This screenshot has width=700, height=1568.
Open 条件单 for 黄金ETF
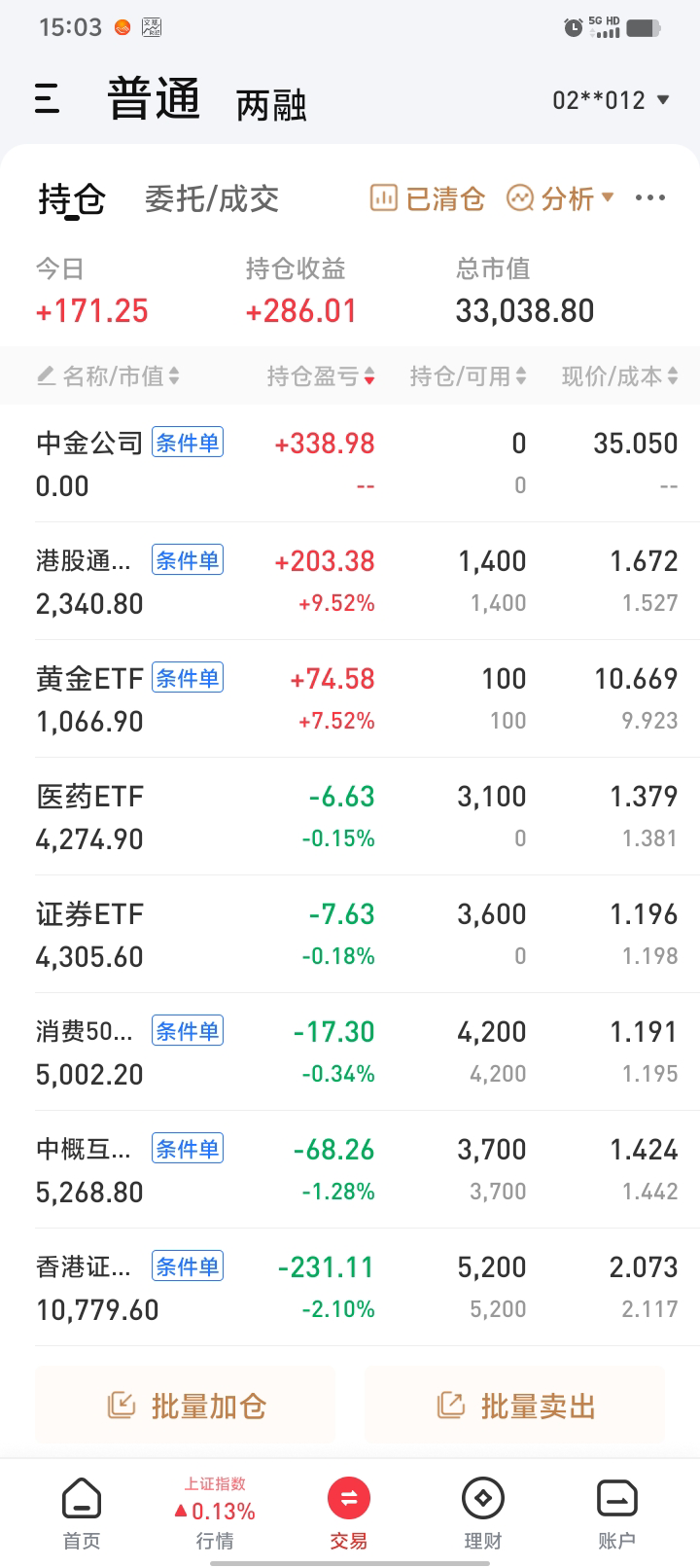188,678
